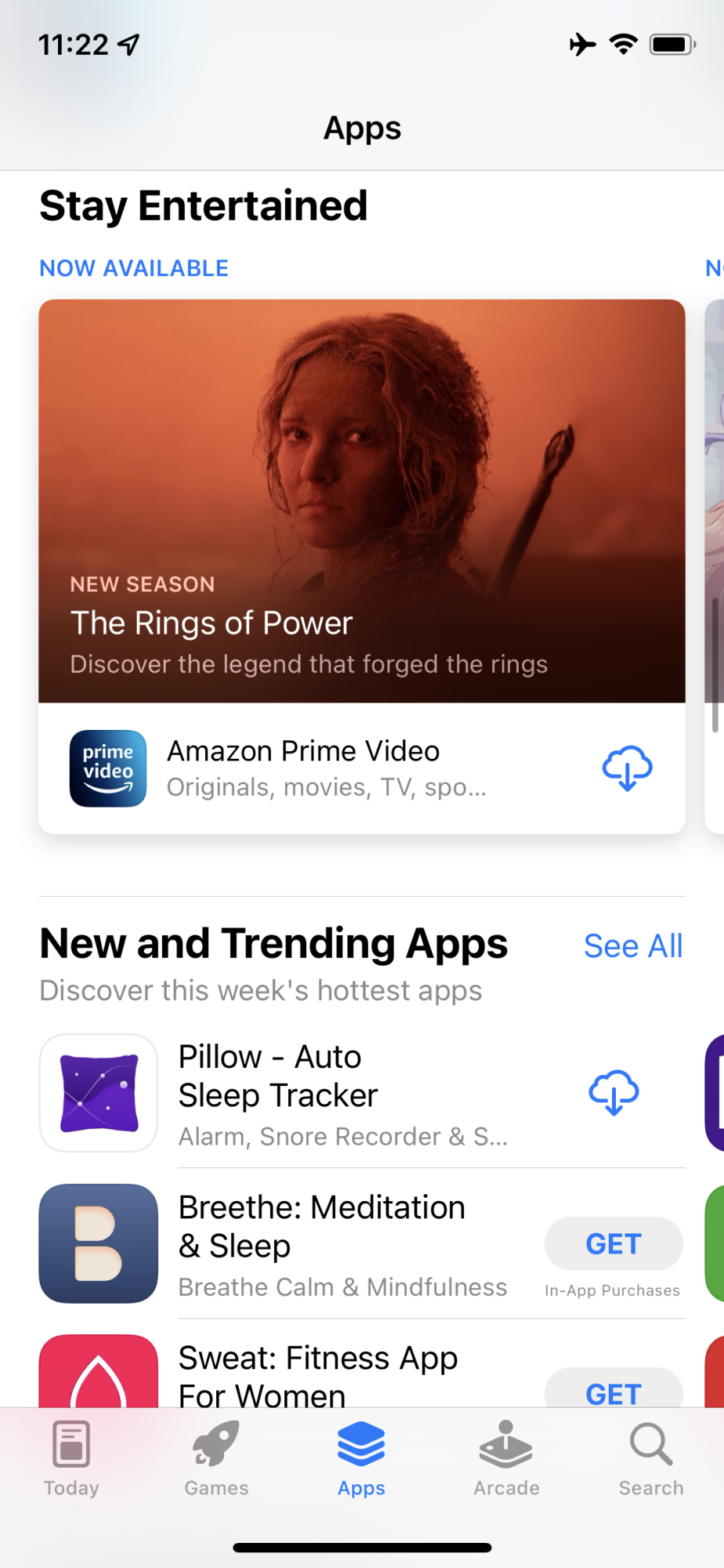Select the Apps tab
Image resolution: width=724 pixels, height=1568 pixels.
pyautogui.click(x=361, y=1458)
